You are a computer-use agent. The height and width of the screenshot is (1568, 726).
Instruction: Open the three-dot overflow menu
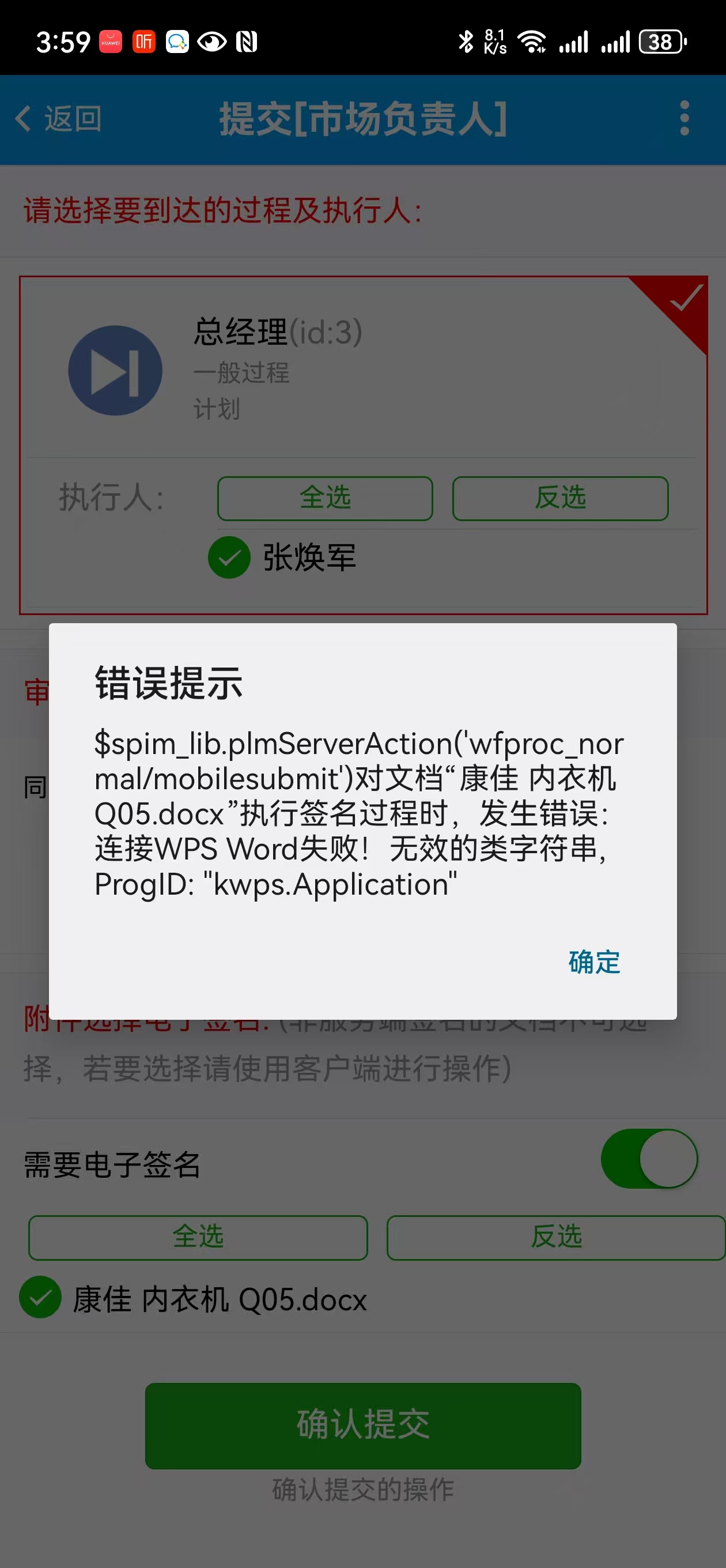click(685, 118)
